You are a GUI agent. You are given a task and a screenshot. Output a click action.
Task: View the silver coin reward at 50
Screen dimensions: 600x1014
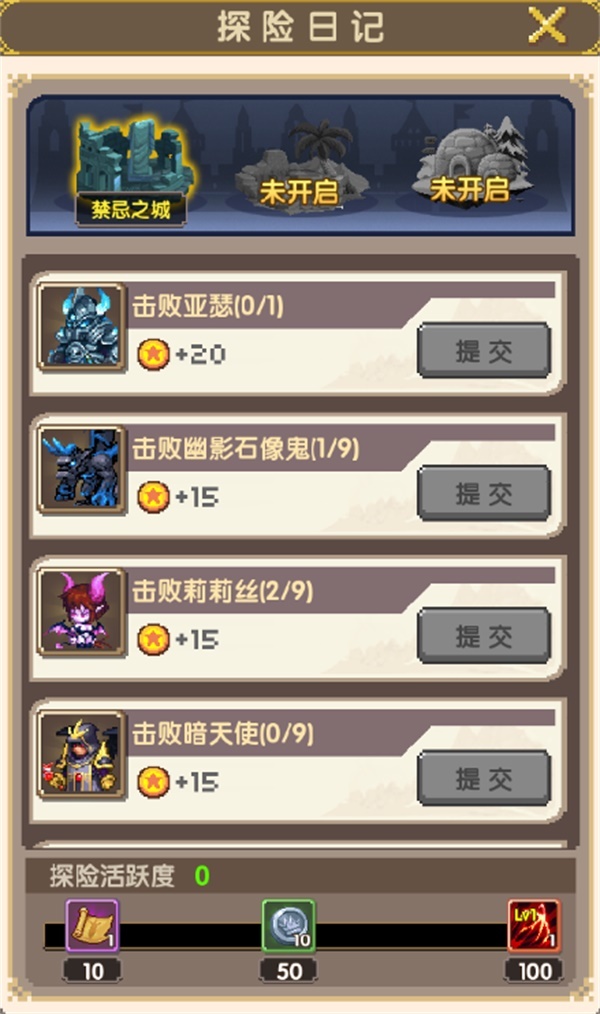pos(288,925)
